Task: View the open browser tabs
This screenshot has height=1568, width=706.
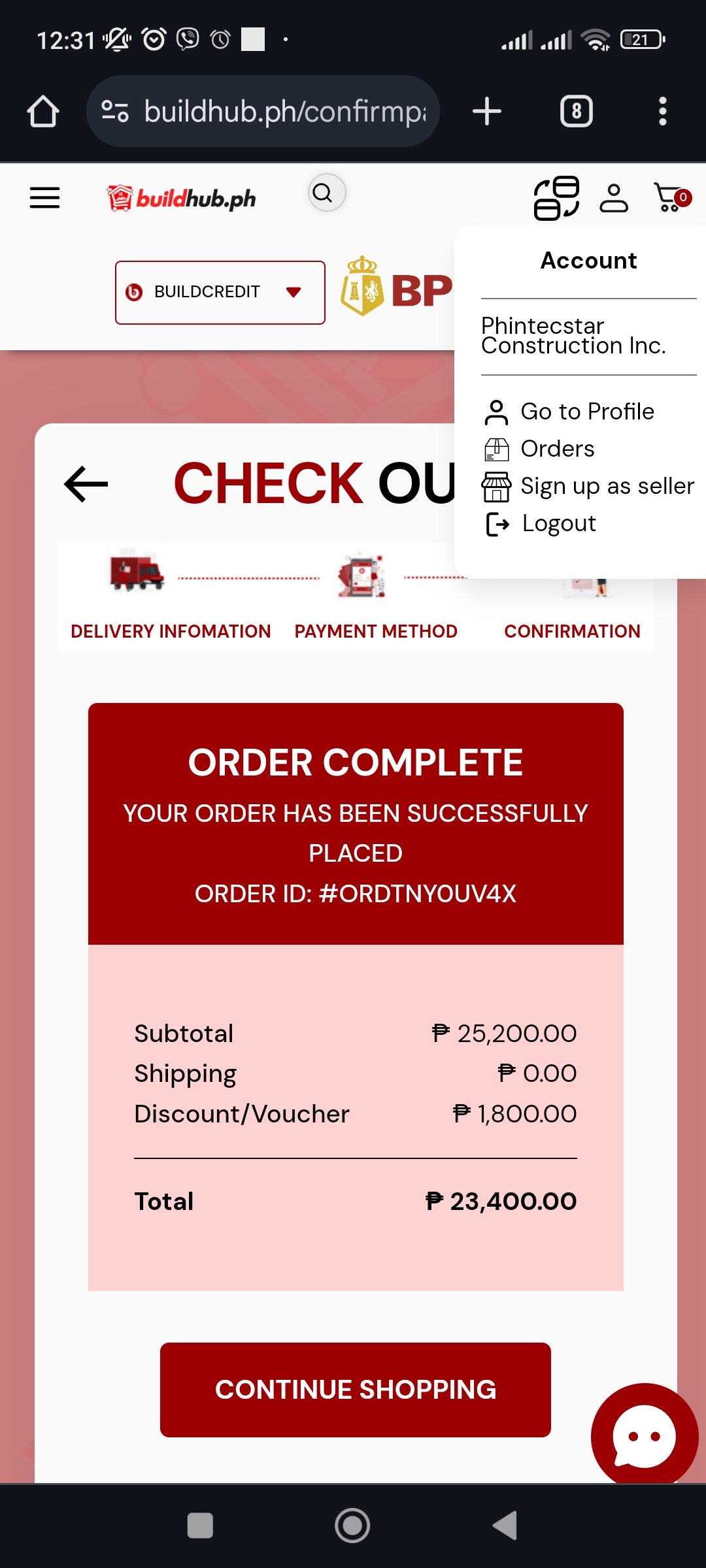Action: [x=576, y=111]
